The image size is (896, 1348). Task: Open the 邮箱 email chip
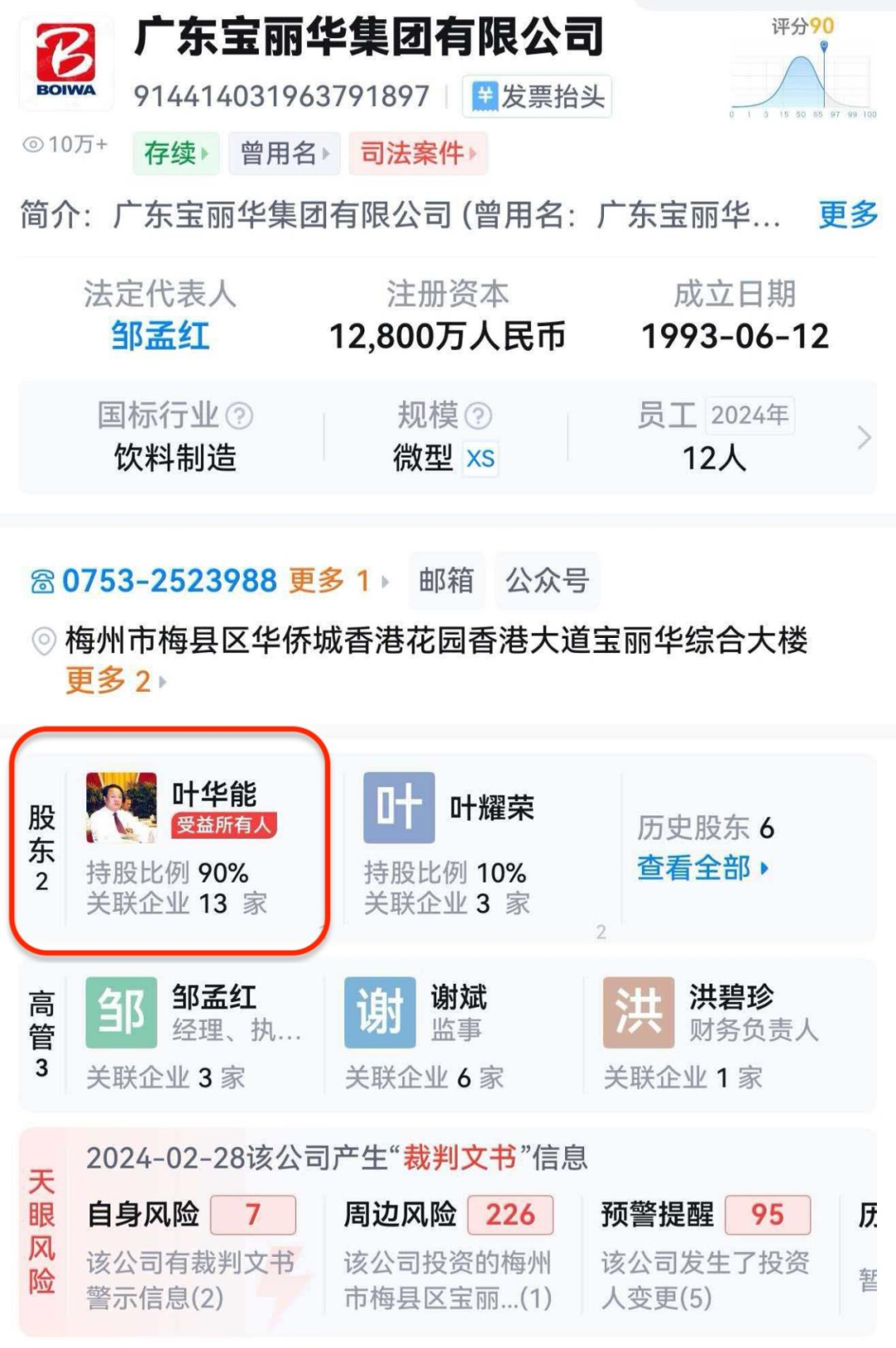point(446,580)
